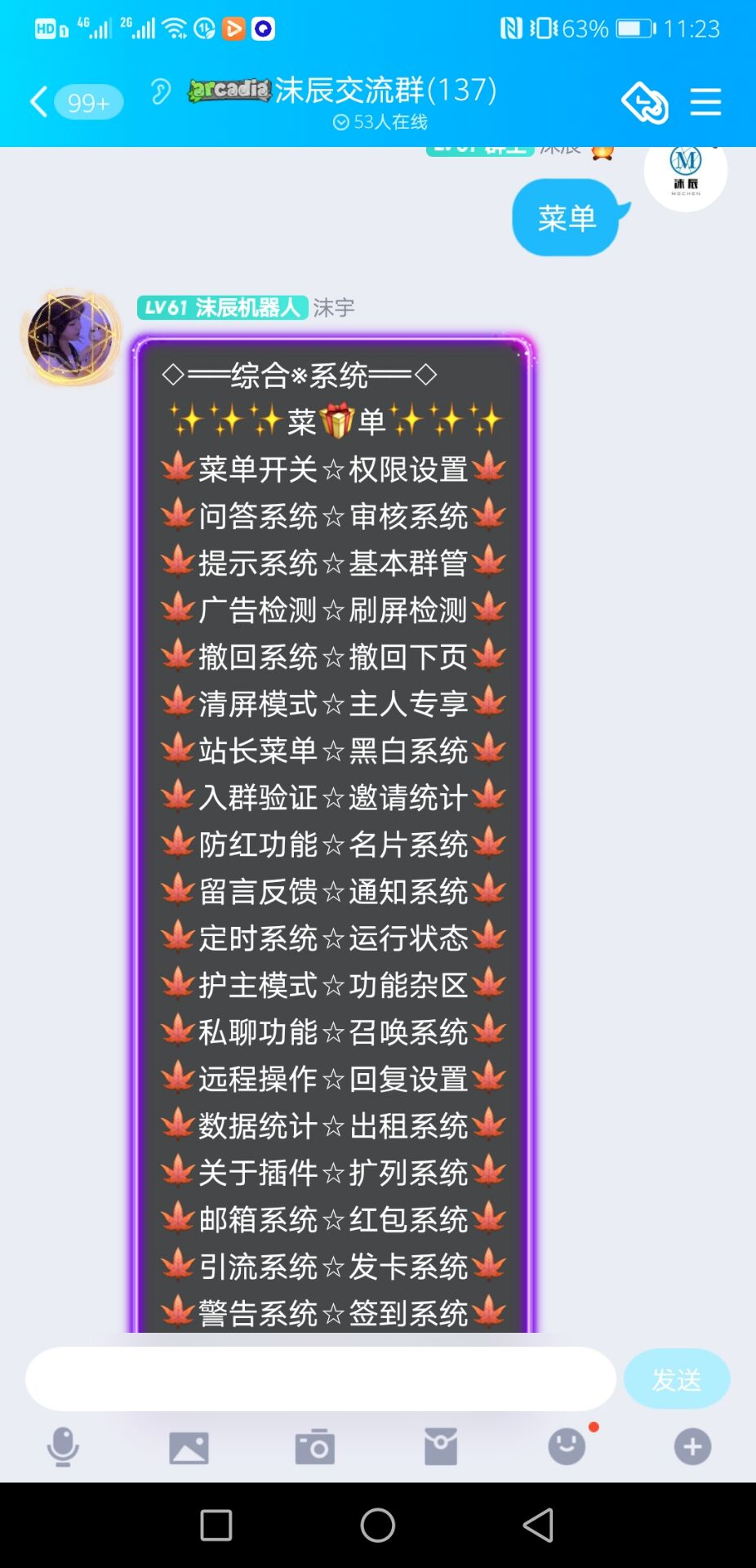Viewport: 756px width, 1568px height.
Task: Open the group link/share icon
Action: click(645, 103)
